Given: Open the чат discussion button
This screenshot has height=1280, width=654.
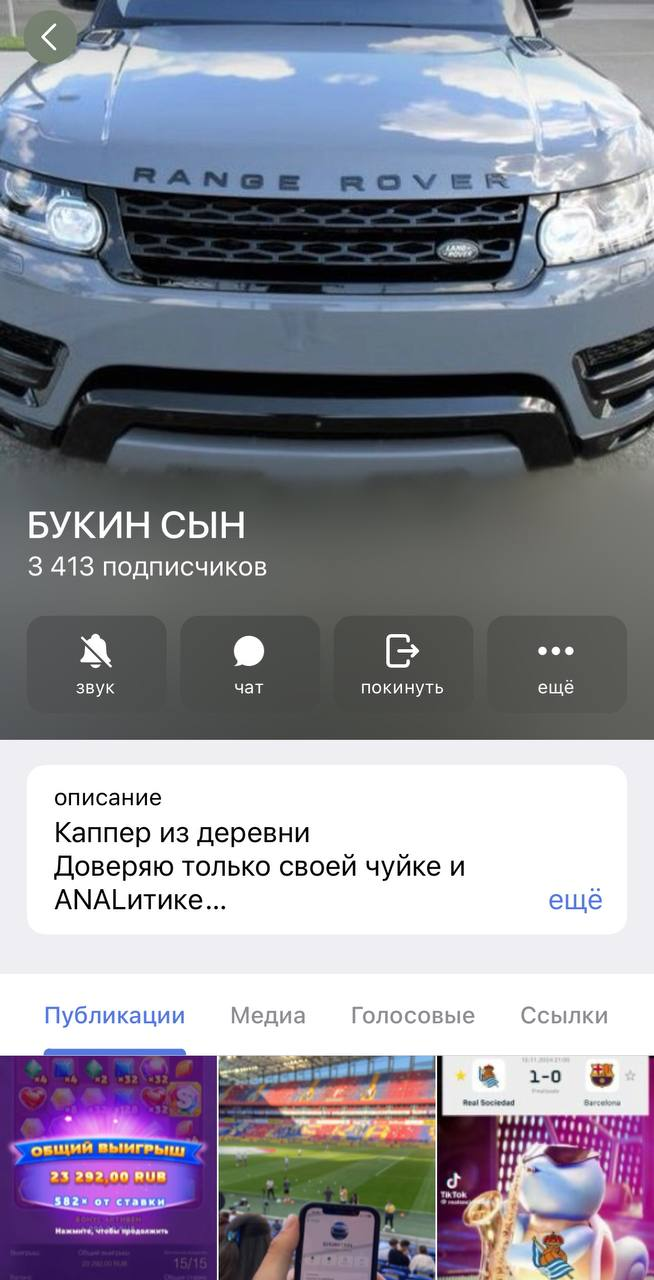Looking at the screenshot, I should coord(249,664).
